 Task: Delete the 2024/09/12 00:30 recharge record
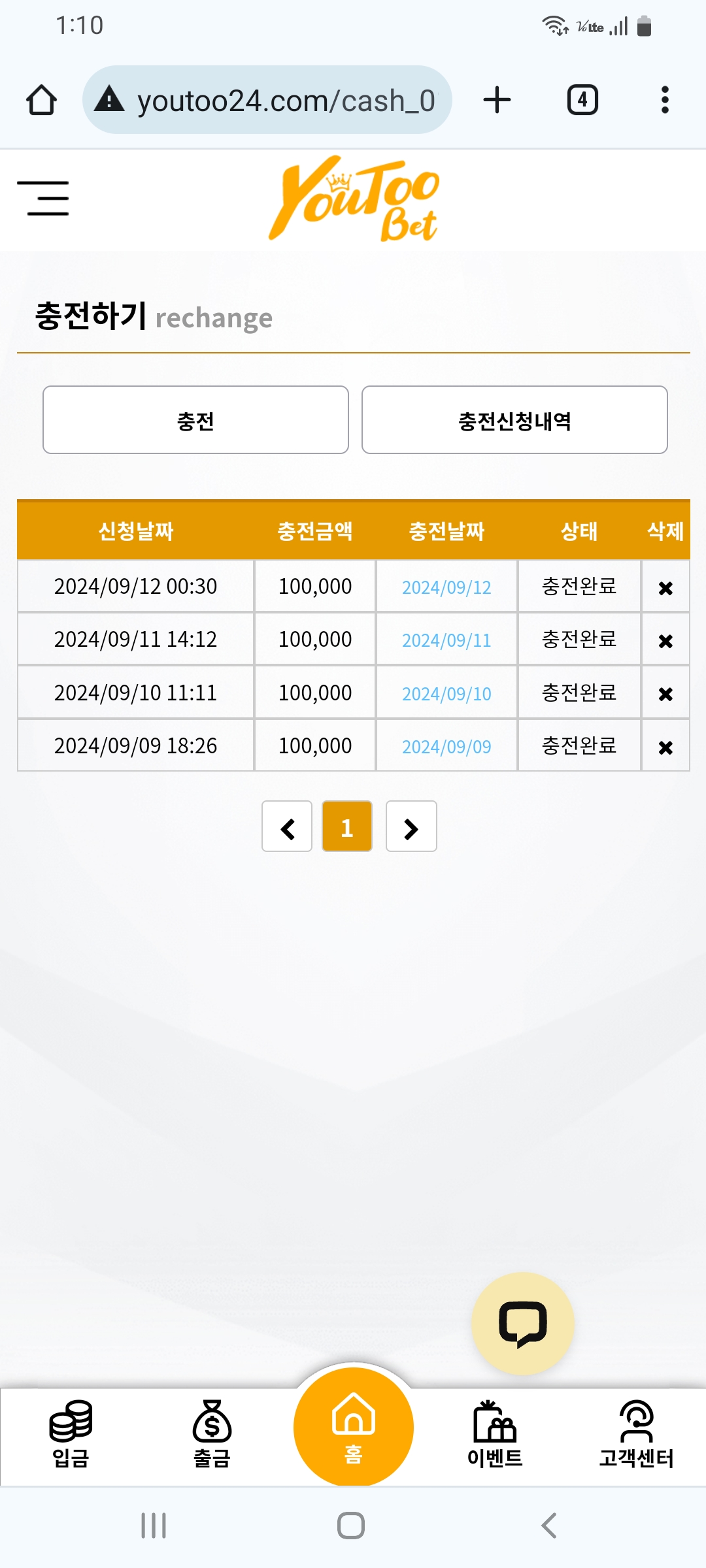click(665, 588)
